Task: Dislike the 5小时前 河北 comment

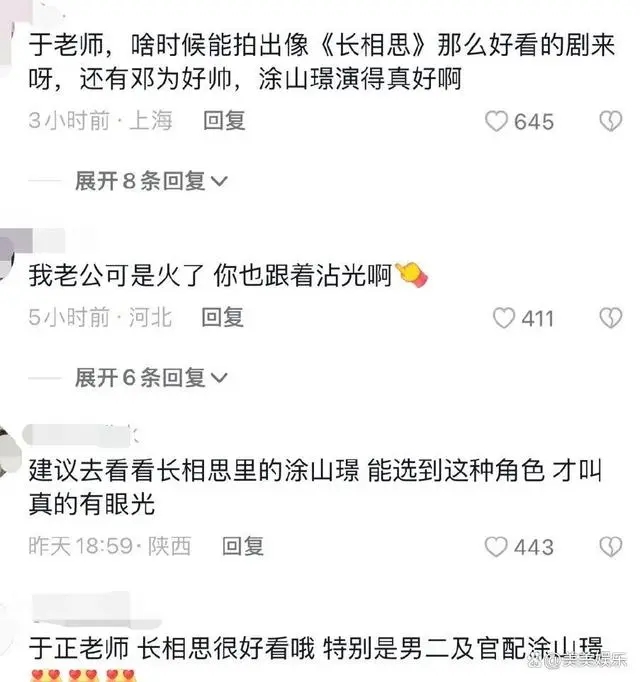Action: coord(610,319)
